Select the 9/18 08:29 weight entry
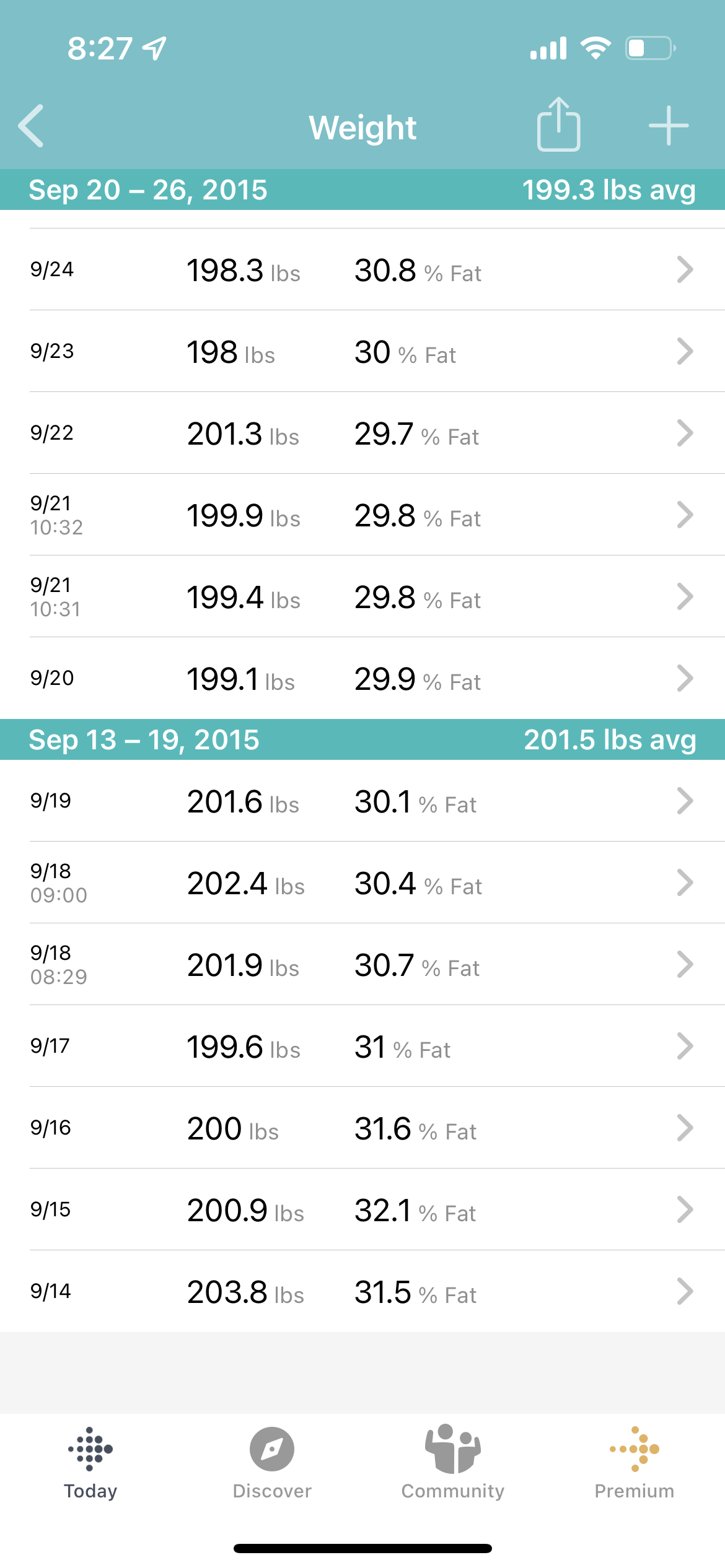Image resolution: width=725 pixels, height=1568 pixels. pos(362,965)
